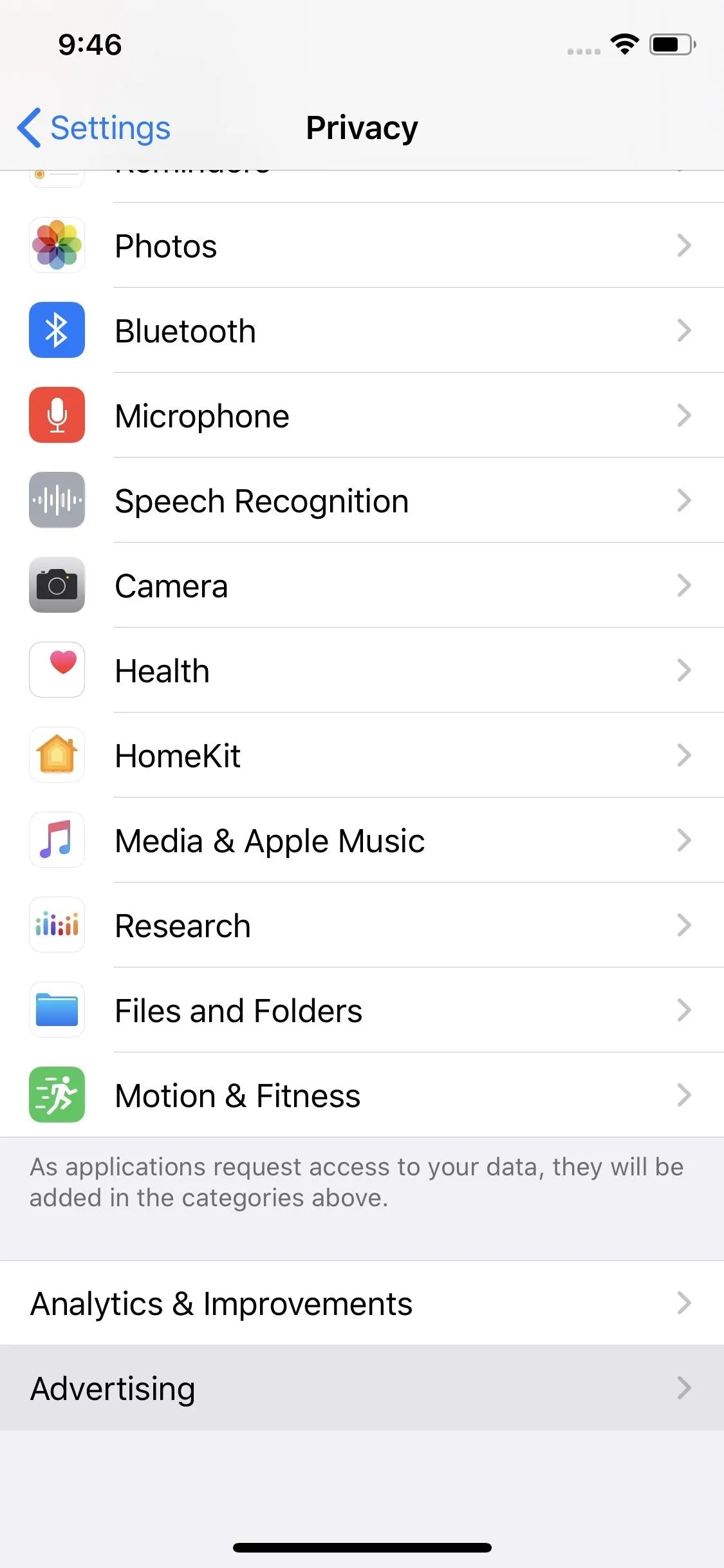Open Bluetooth privacy row

362,330
